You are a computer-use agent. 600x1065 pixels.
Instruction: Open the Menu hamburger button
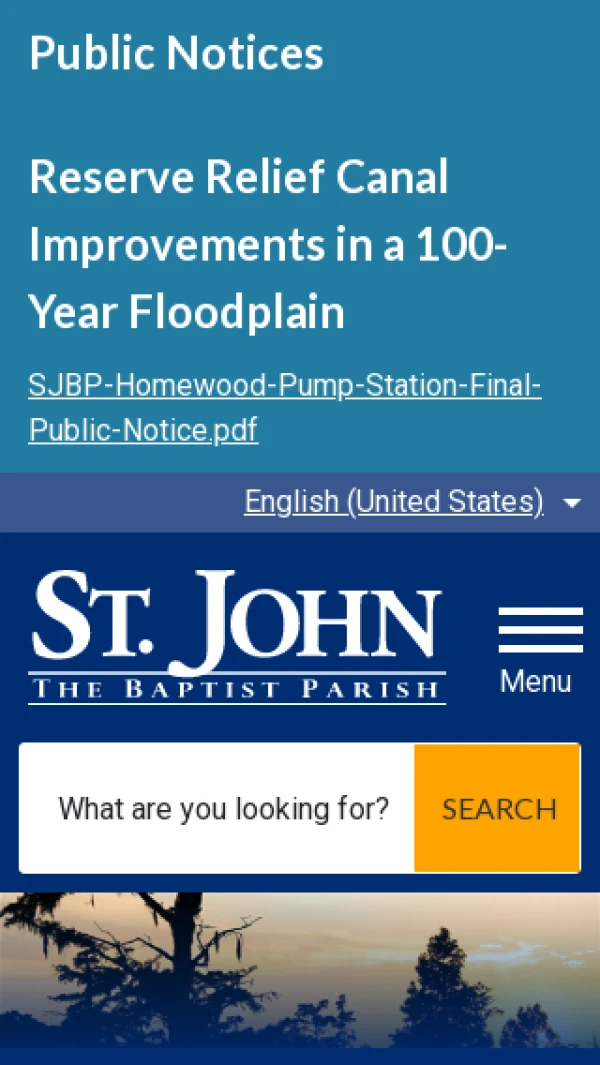point(540,648)
